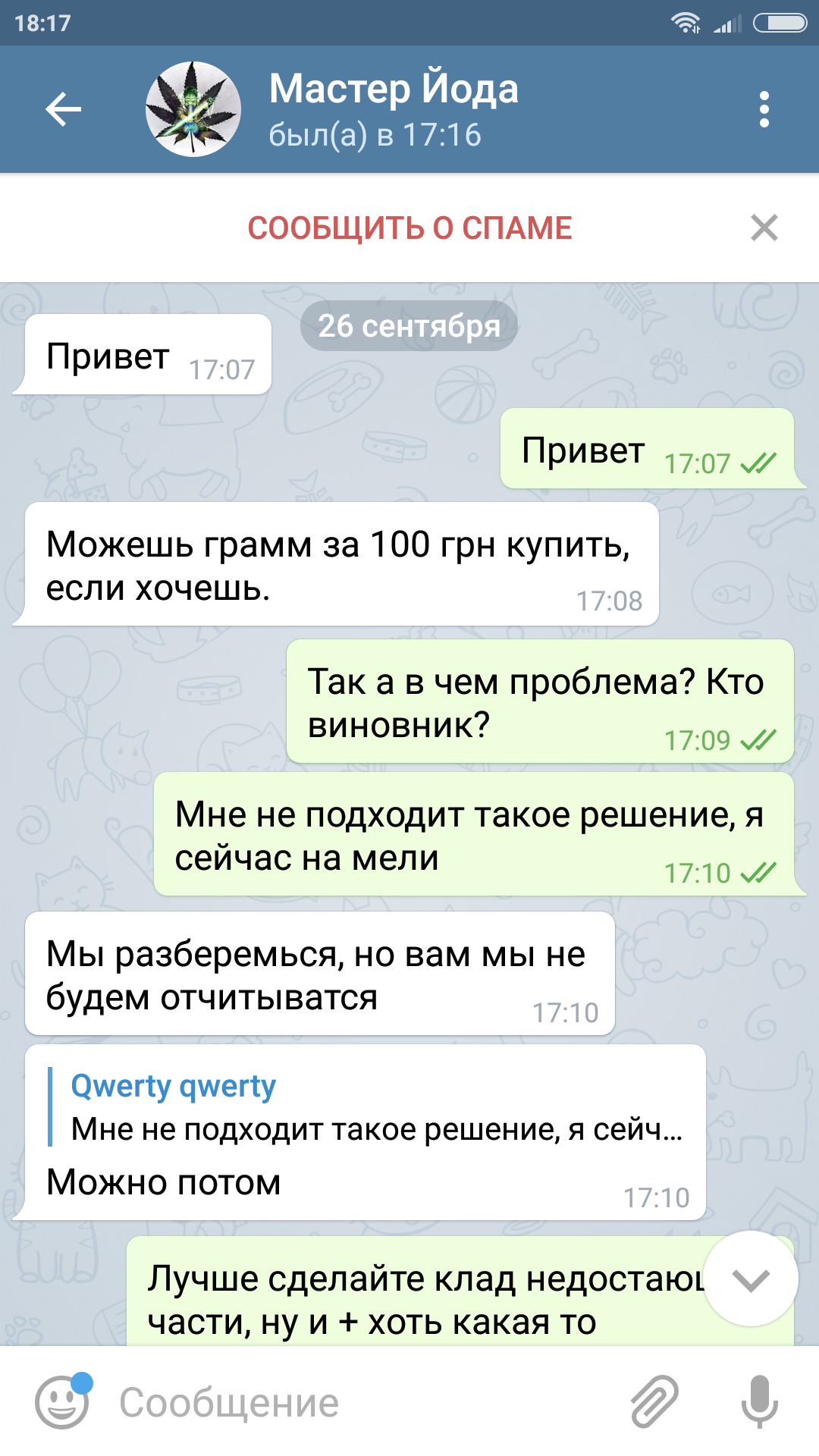
Task: Open quoted Qwerty qwerty reply
Action: point(366,1107)
